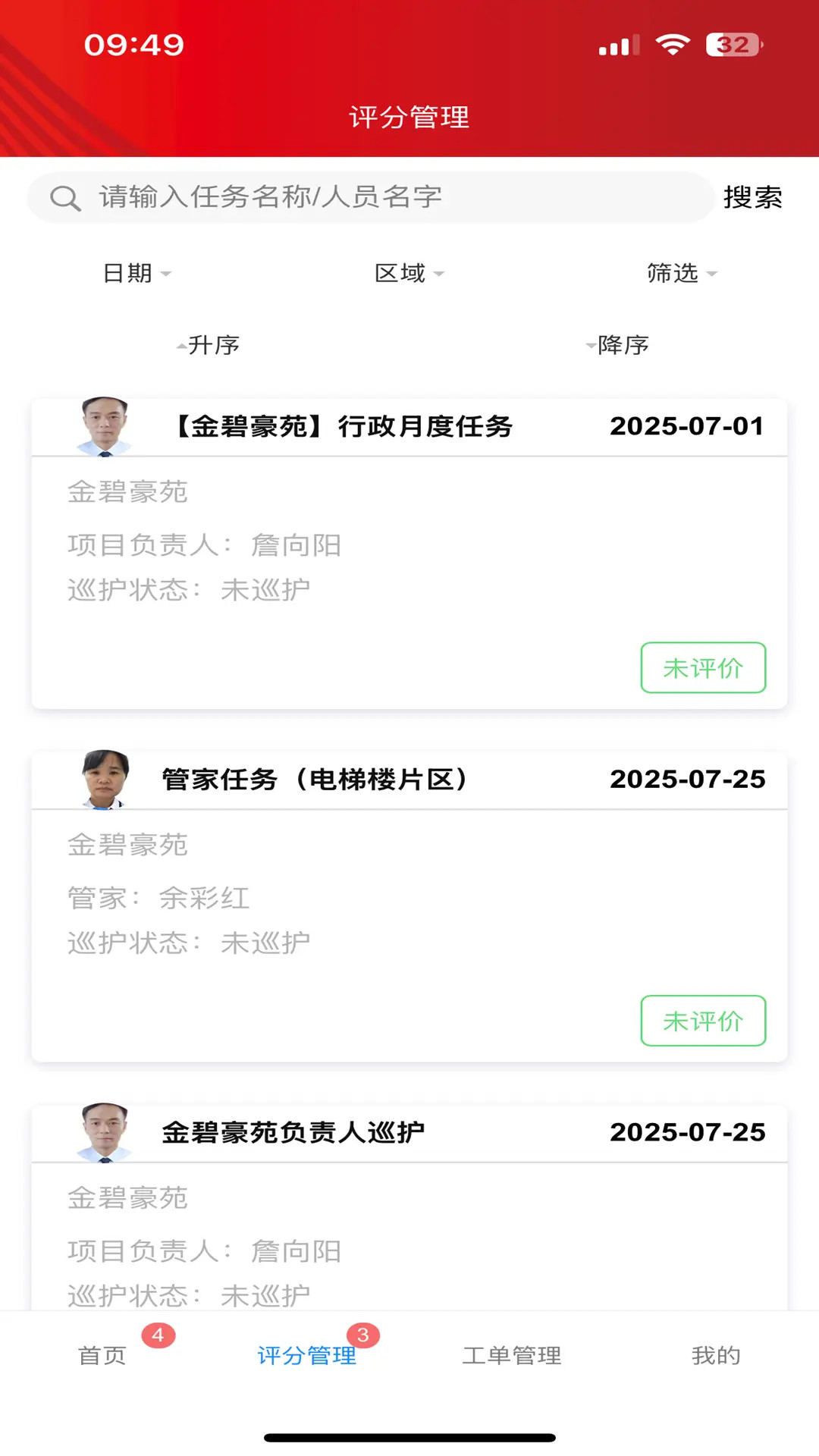This screenshot has width=819, height=1456.
Task: Open the 首页 home tab icon
Action: pos(102,1357)
